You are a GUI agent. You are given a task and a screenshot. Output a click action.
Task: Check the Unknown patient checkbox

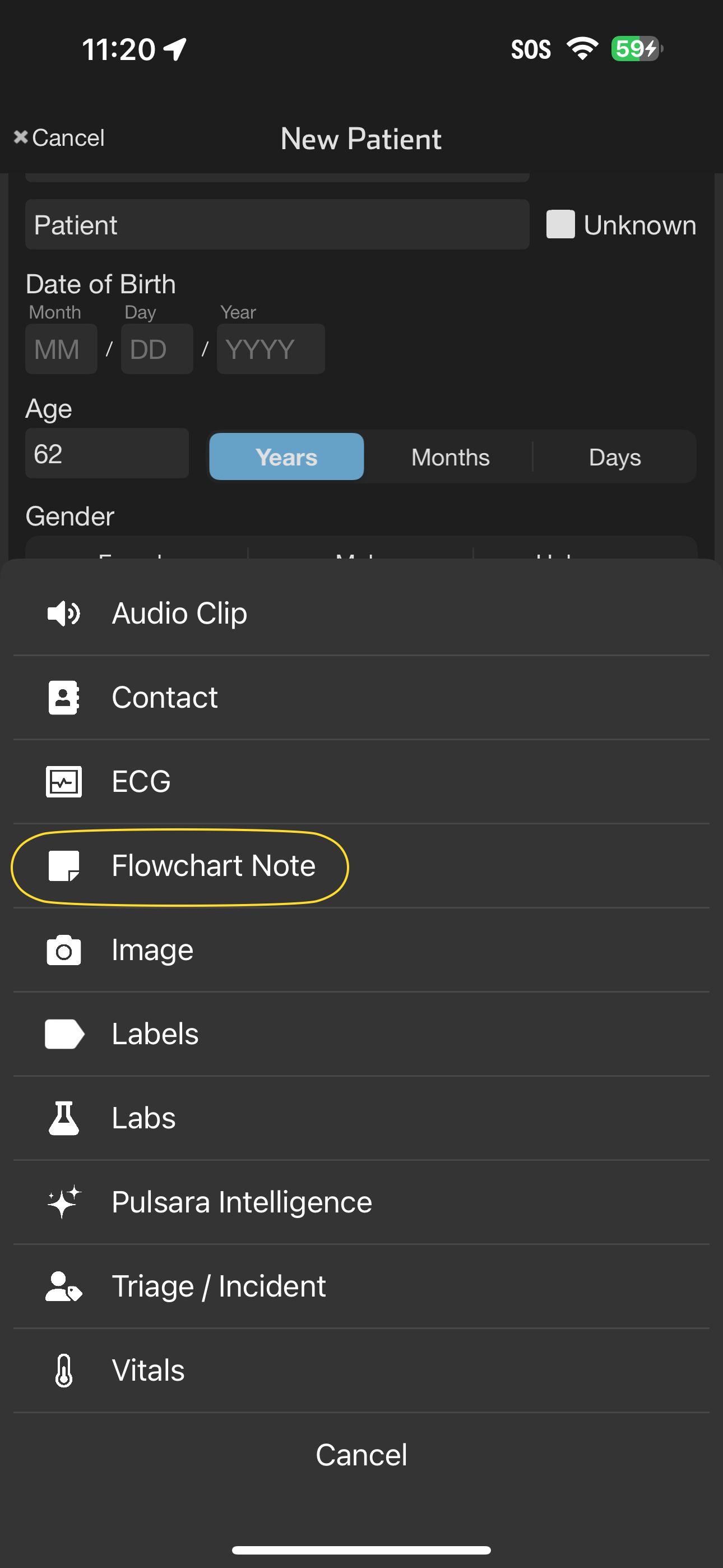pos(560,225)
